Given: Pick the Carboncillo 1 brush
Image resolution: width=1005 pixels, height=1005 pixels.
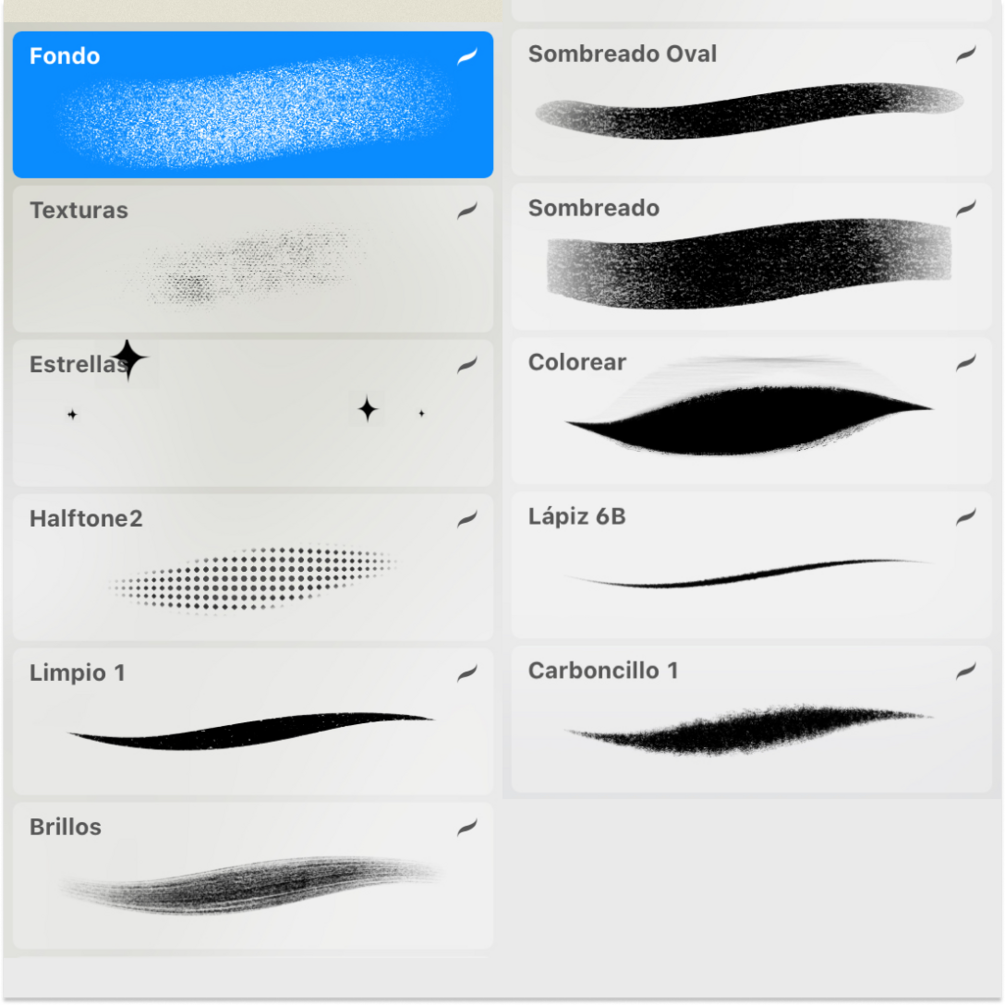Looking at the screenshot, I should [750, 719].
